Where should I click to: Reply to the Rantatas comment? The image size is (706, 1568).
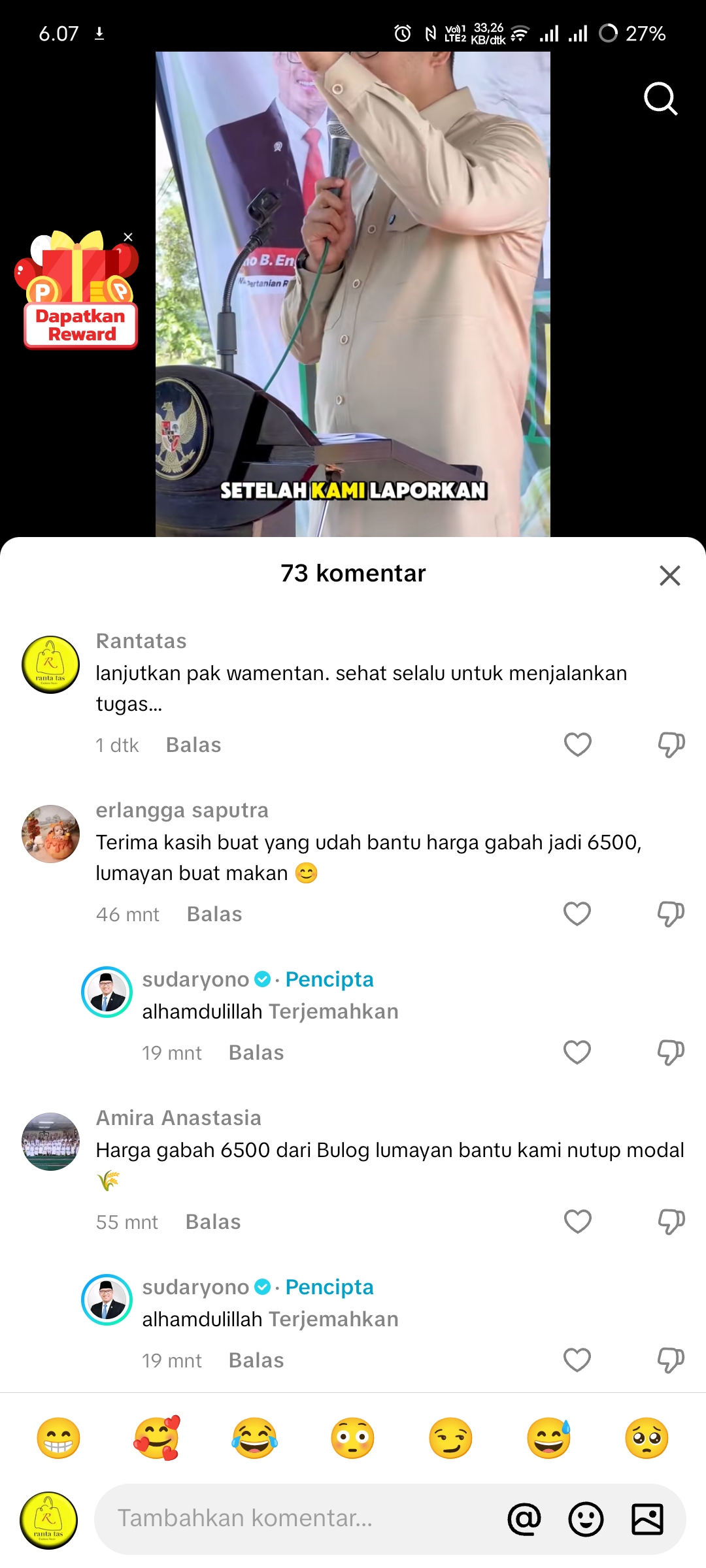click(193, 745)
